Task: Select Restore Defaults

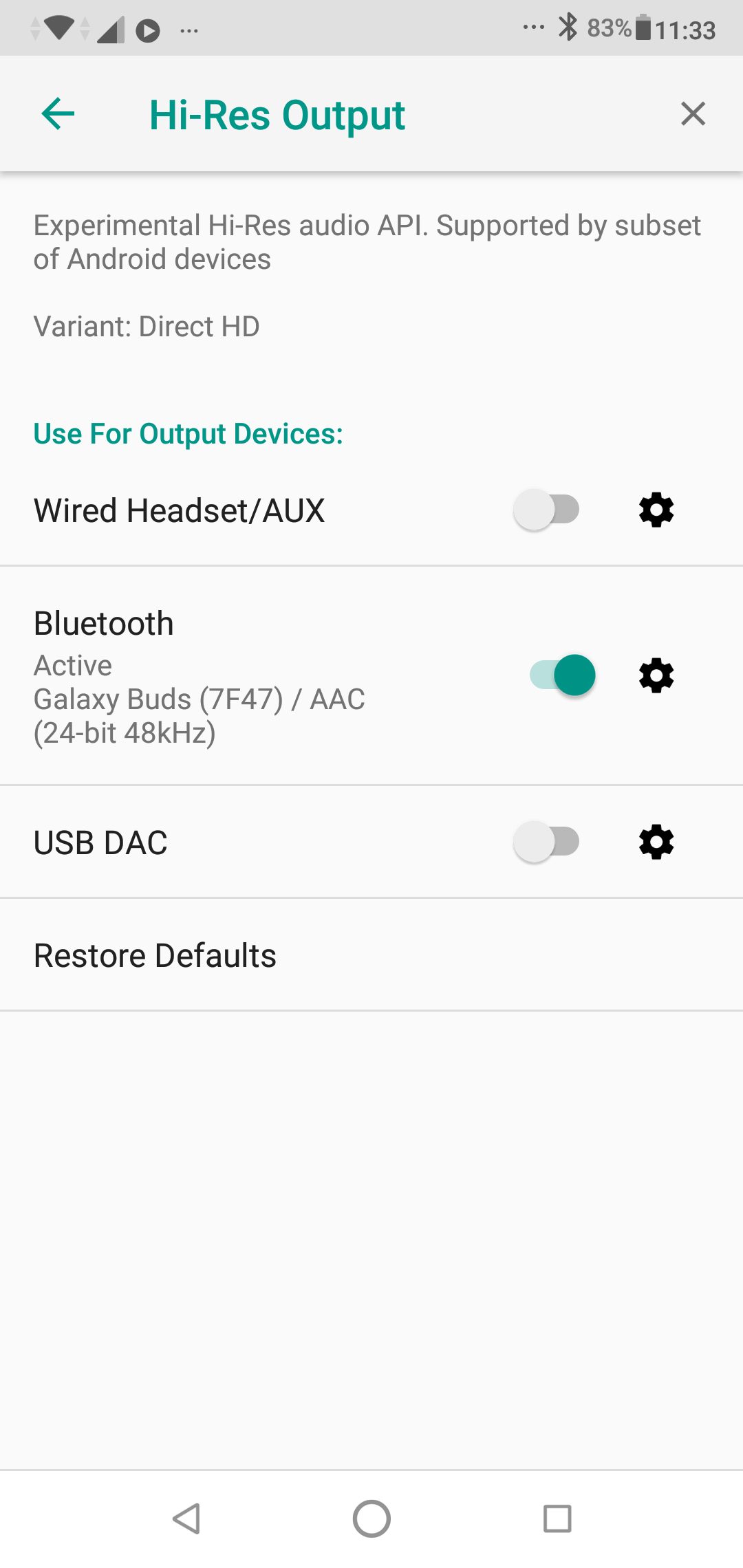Action: pyautogui.click(x=371, y=955)
